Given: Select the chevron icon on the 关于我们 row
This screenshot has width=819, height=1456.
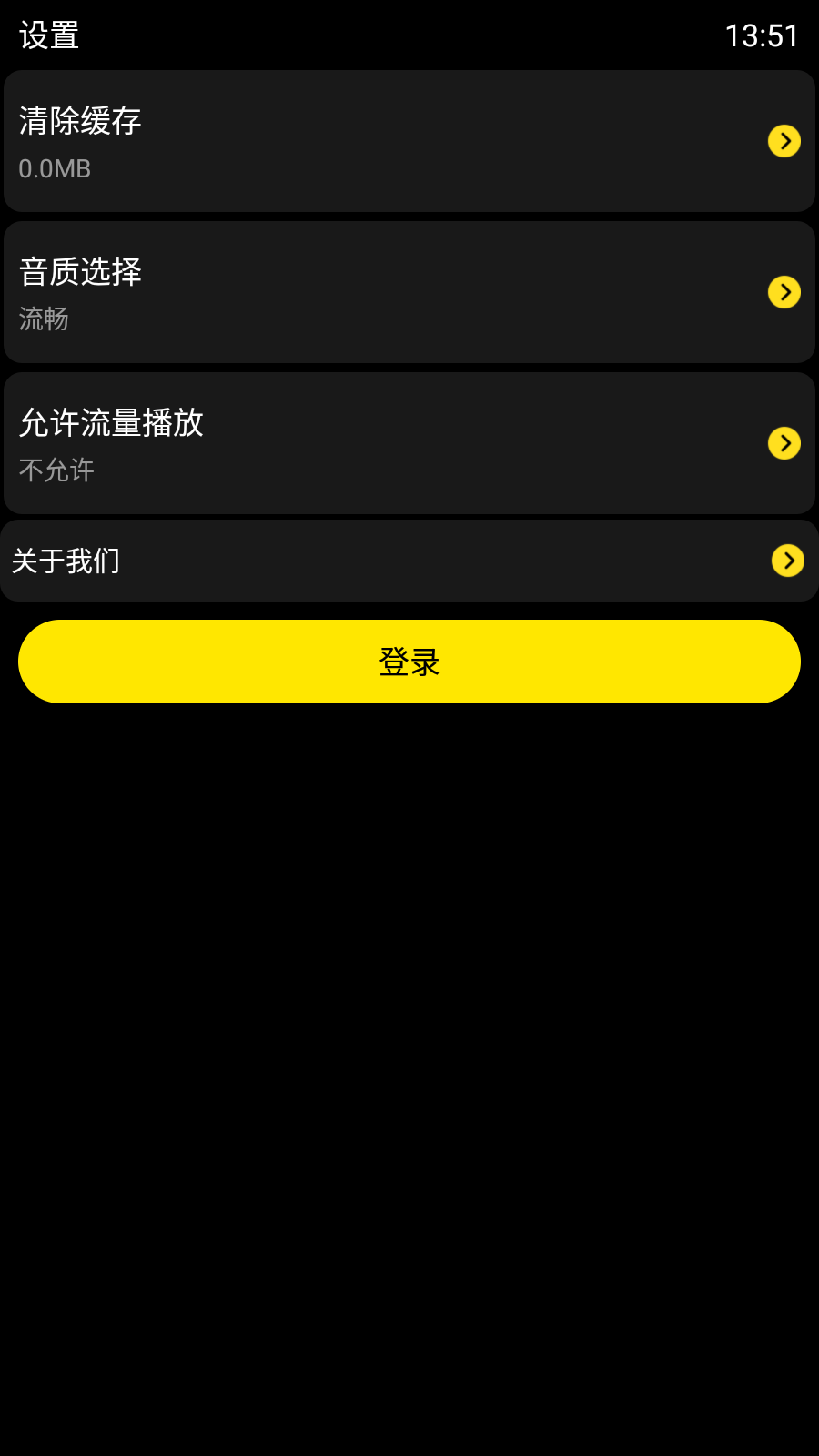Looking at the screenshot, I should pos(786,561).
